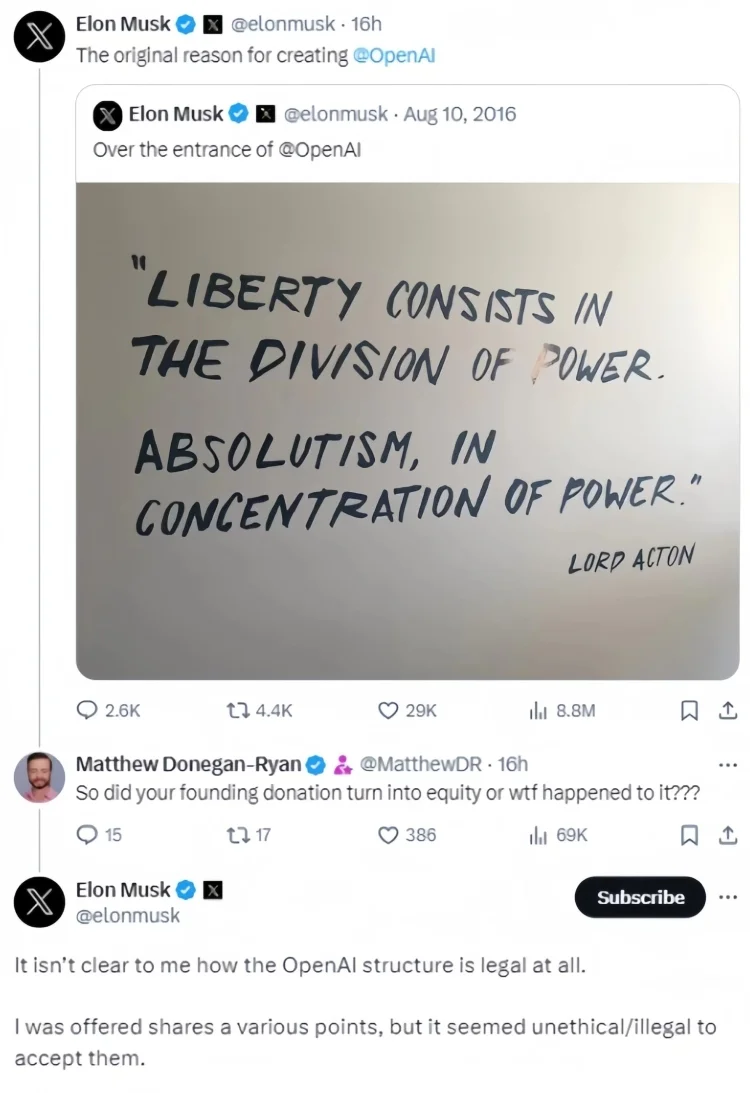Share Matthew Donegan-Ryan's comment

[x=729, y=834]
